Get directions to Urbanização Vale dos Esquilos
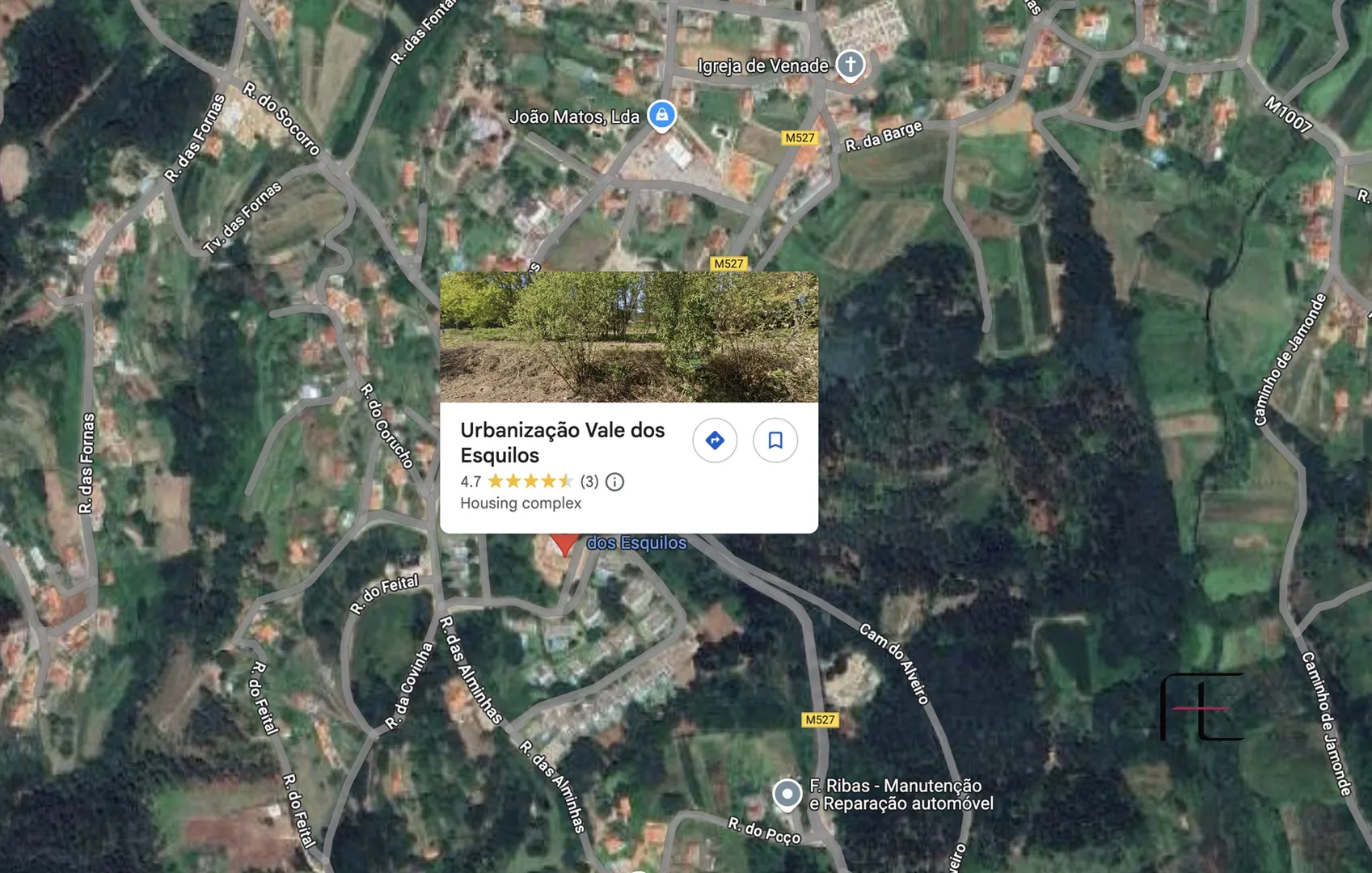 (715, 441)
